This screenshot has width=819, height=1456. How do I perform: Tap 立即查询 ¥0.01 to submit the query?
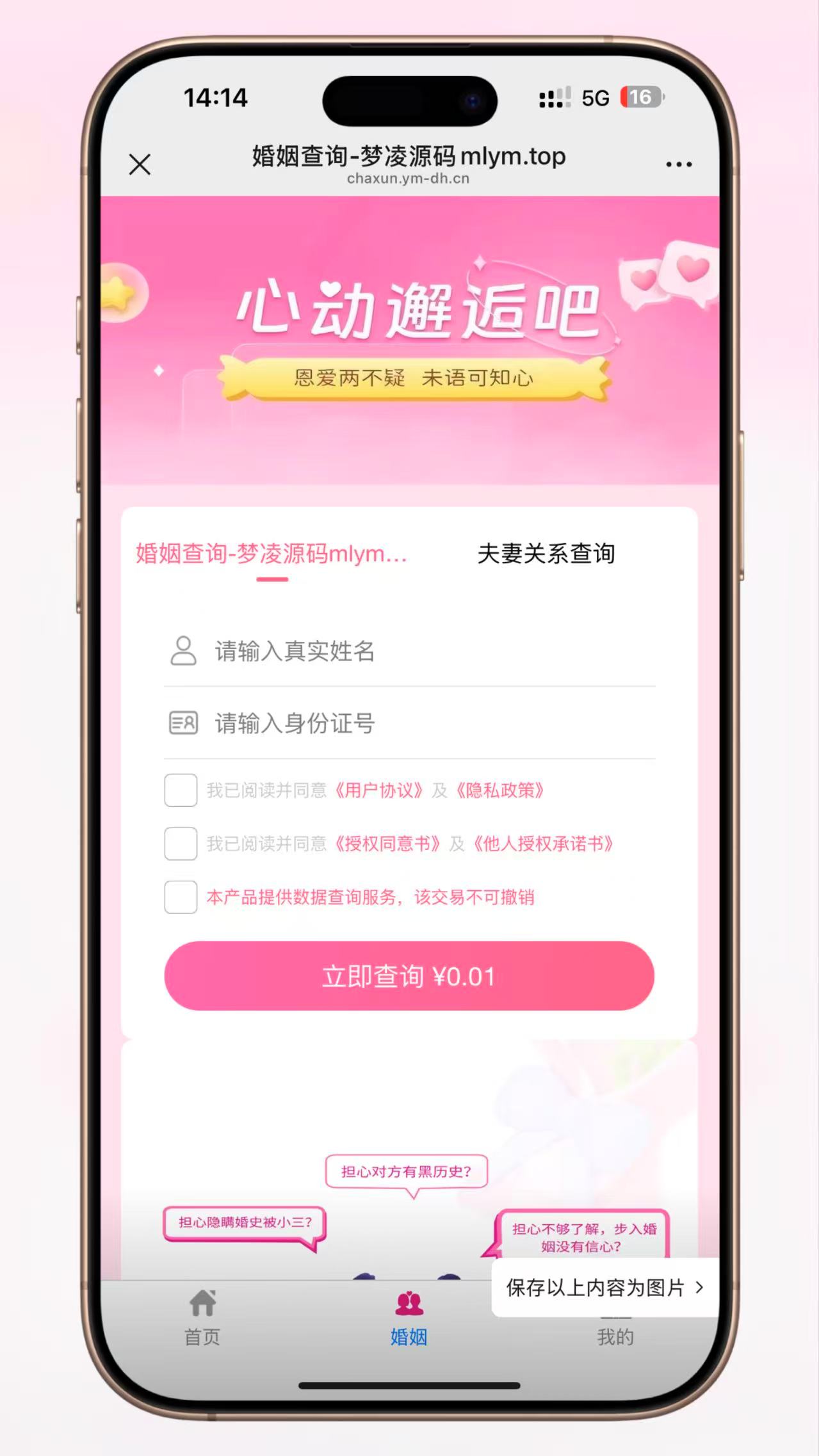[x=409, y=976]
